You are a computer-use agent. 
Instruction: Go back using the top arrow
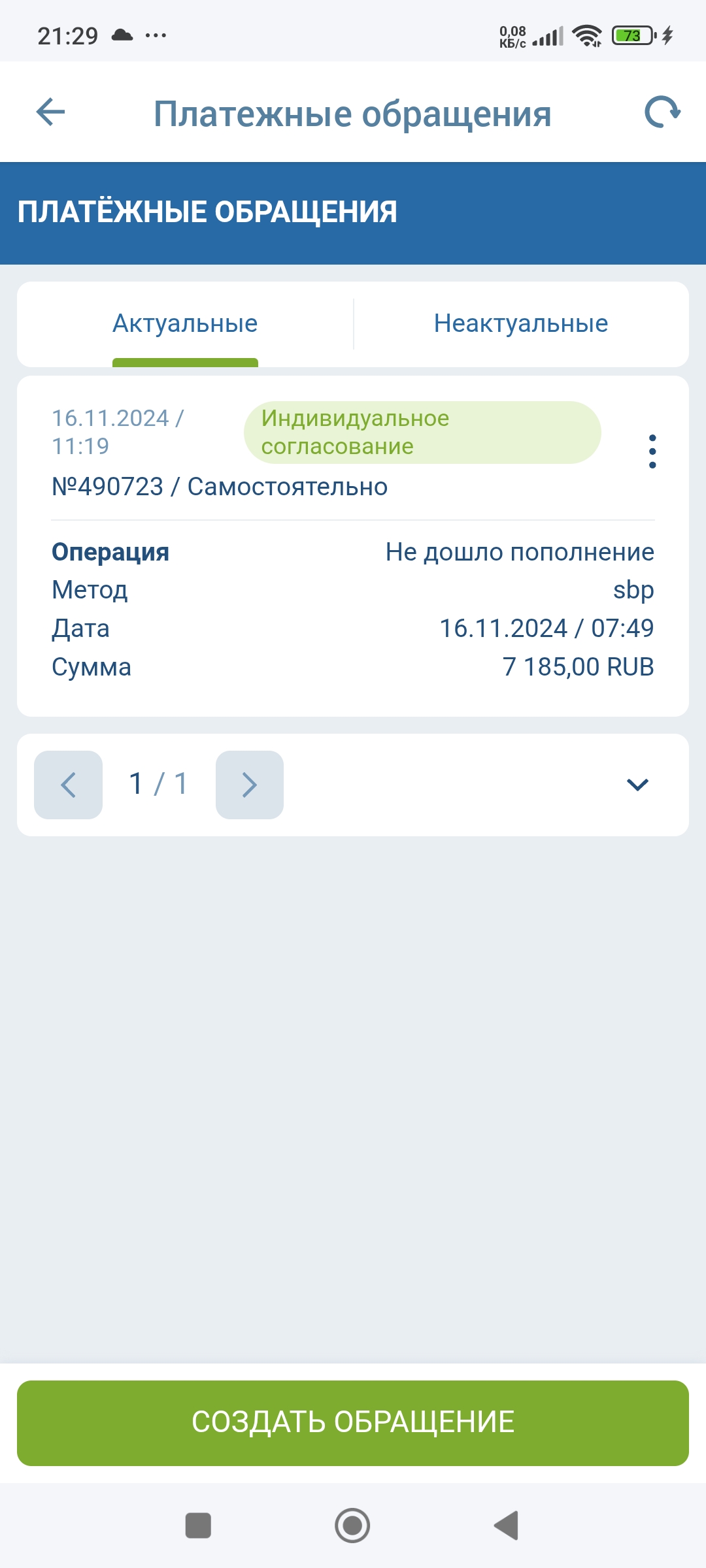[50, 112]
